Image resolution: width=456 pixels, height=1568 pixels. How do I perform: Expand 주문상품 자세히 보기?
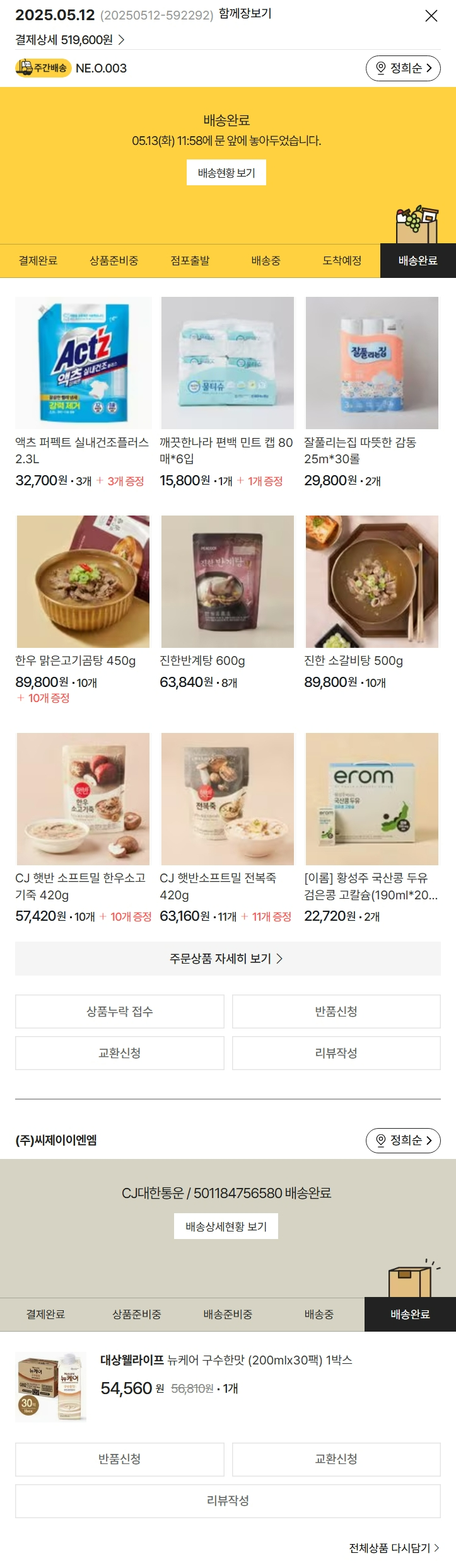pyautogui.click(x=227, y=959)
